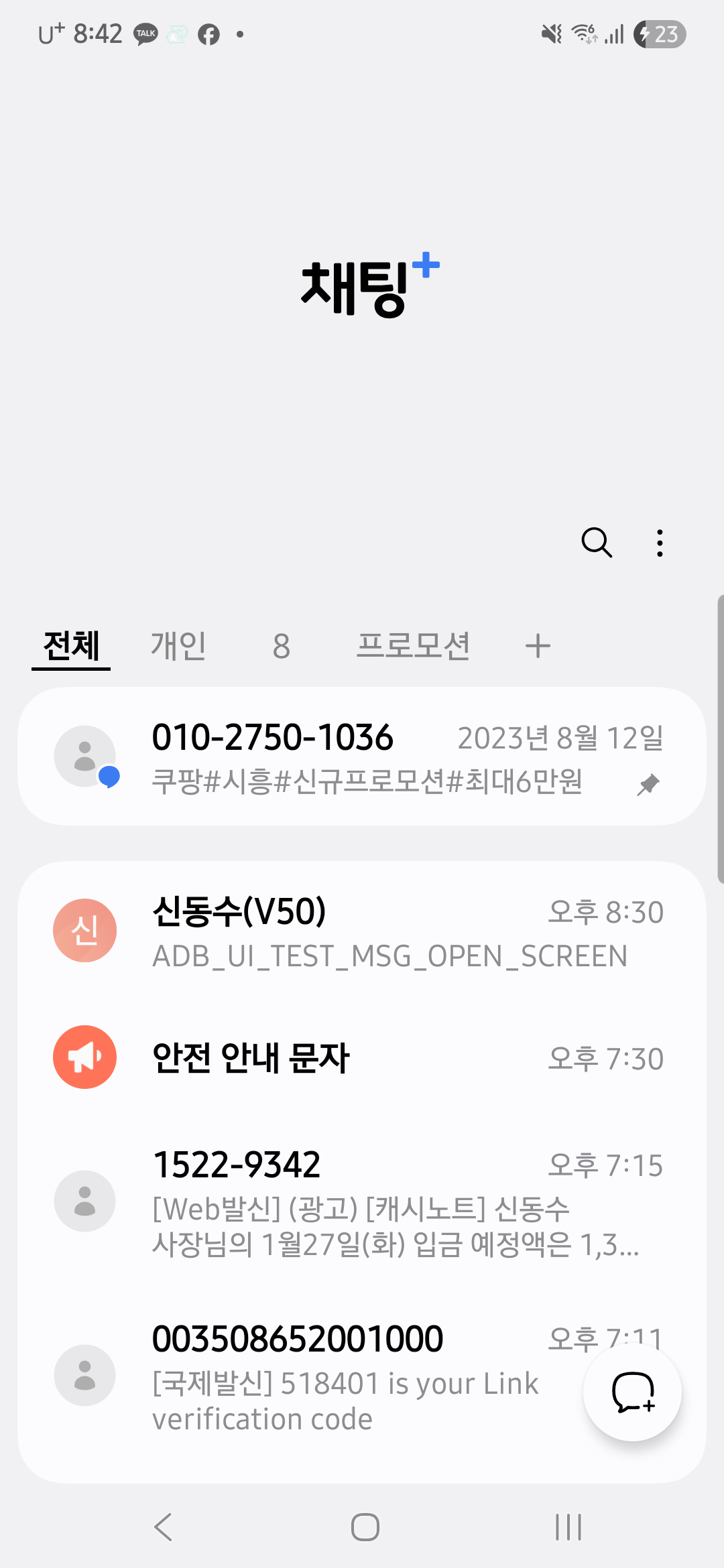Add a new category with the plus button
The width and height of the screenshot is (724, 1568).
[538, 645]
